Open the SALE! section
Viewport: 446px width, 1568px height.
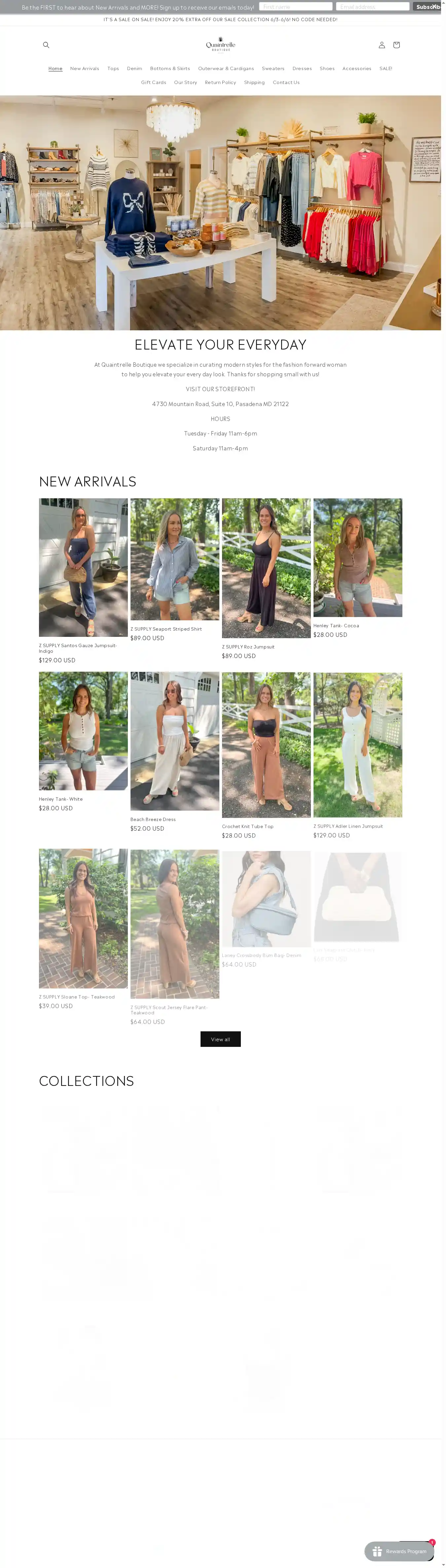click(386, 68)
